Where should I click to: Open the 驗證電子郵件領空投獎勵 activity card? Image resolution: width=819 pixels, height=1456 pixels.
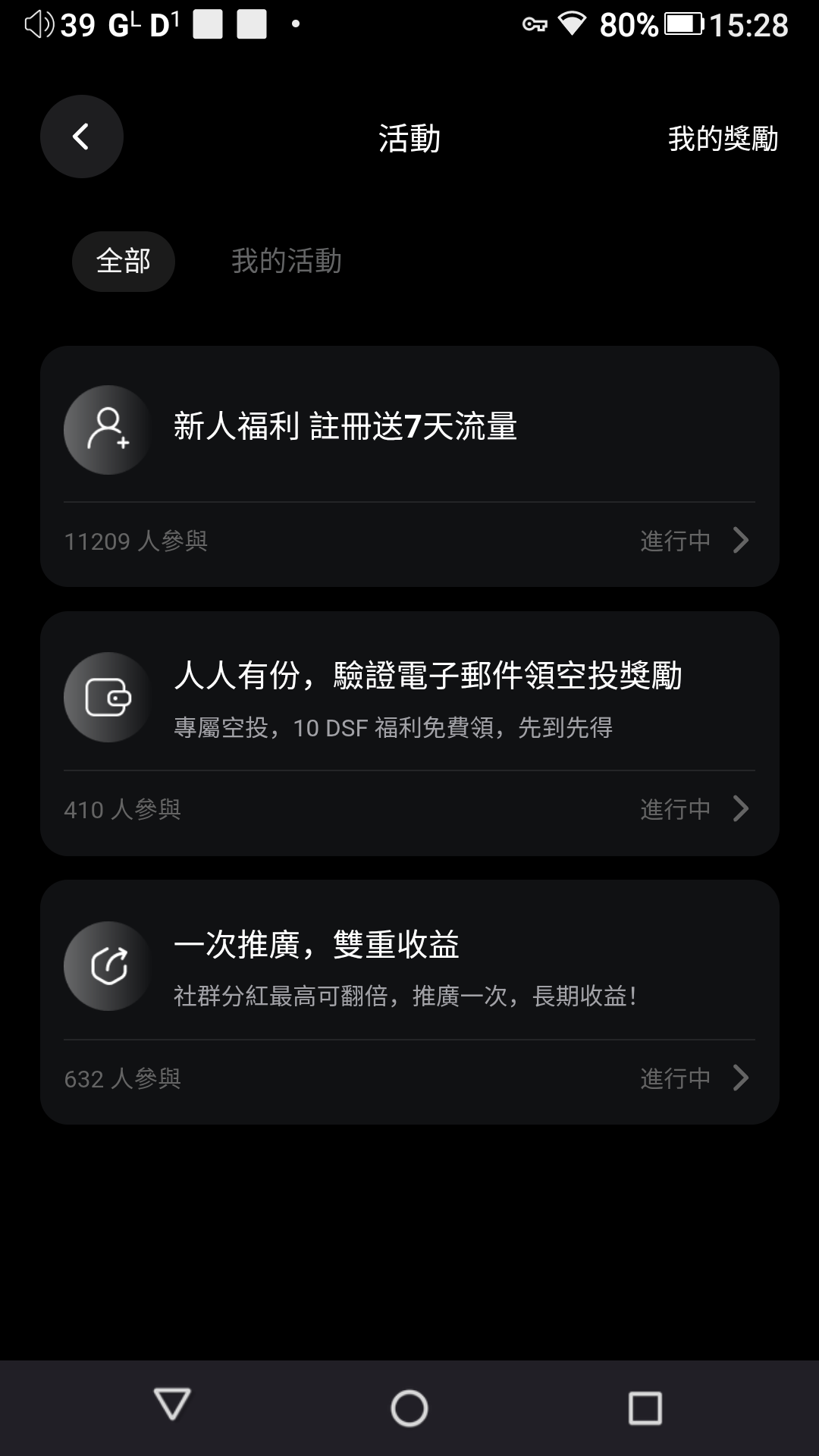[x=409, y=733]
